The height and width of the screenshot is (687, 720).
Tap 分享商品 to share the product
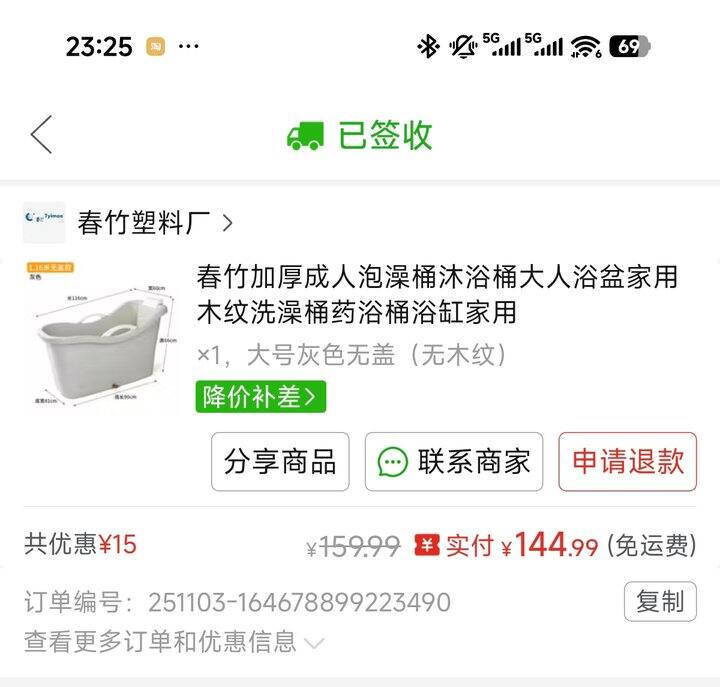coord(280,462)
